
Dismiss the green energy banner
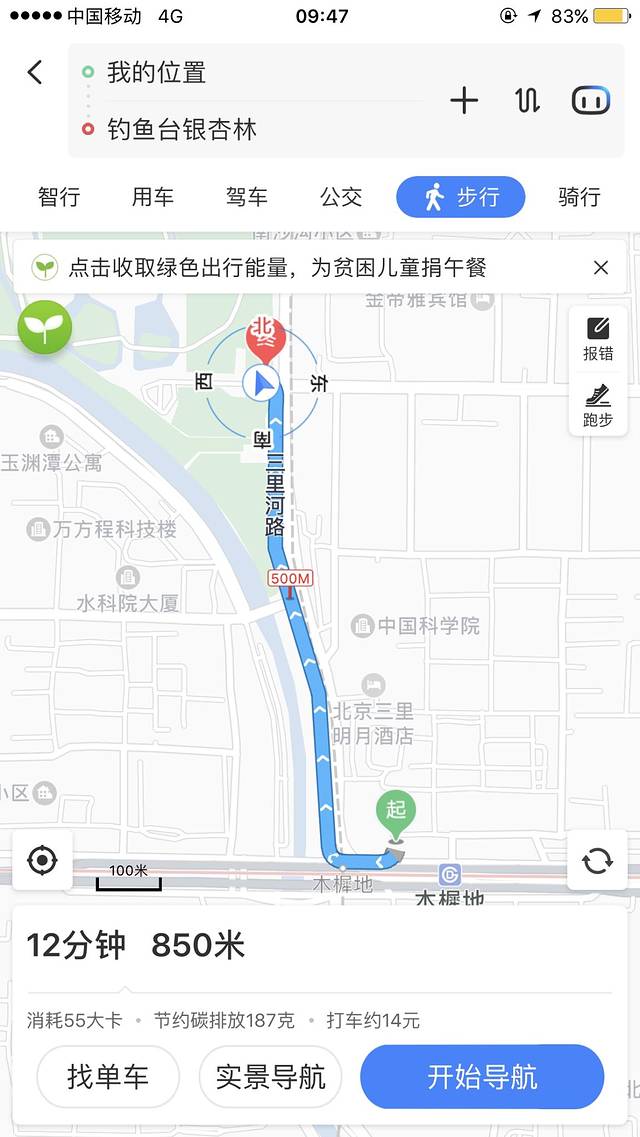[601, 267]
